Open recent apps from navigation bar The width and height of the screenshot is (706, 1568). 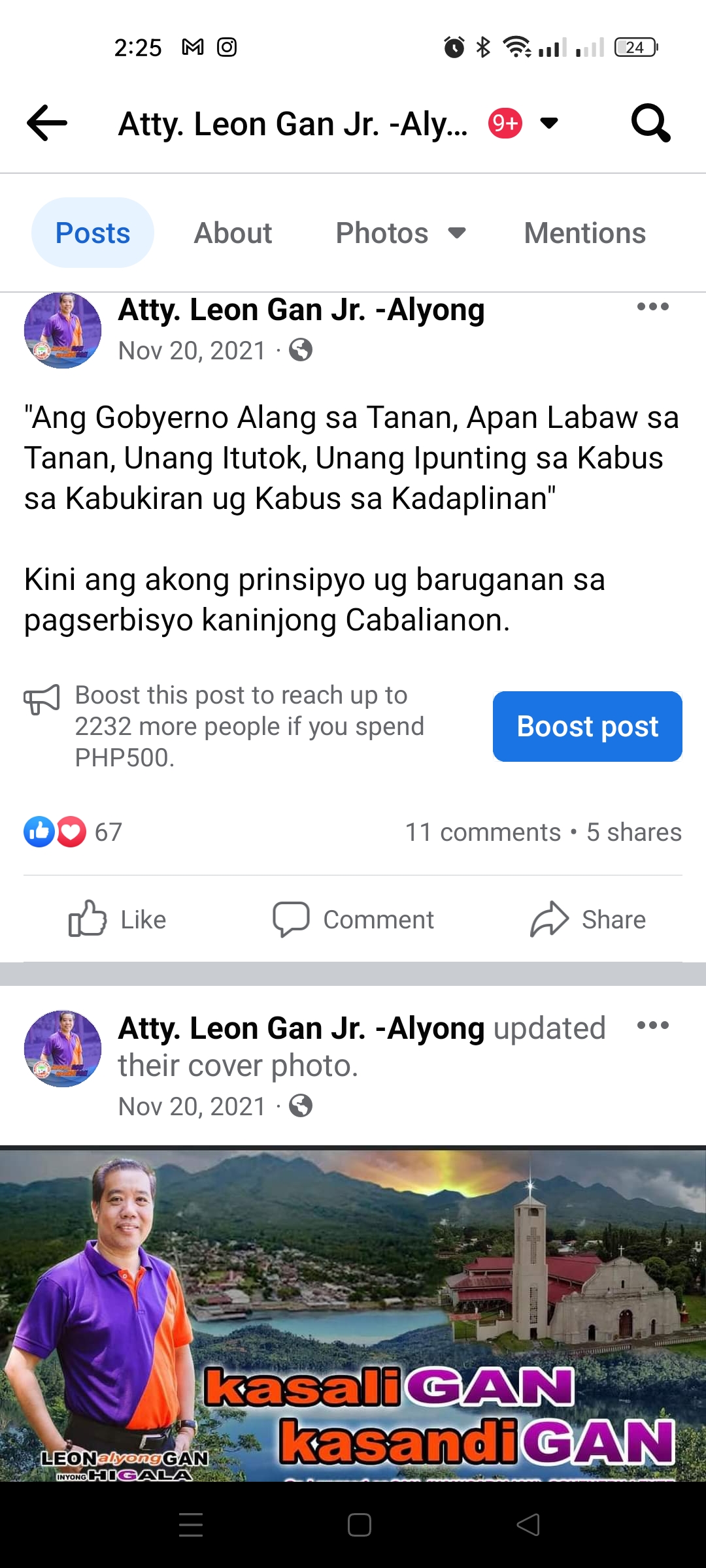191,1525
